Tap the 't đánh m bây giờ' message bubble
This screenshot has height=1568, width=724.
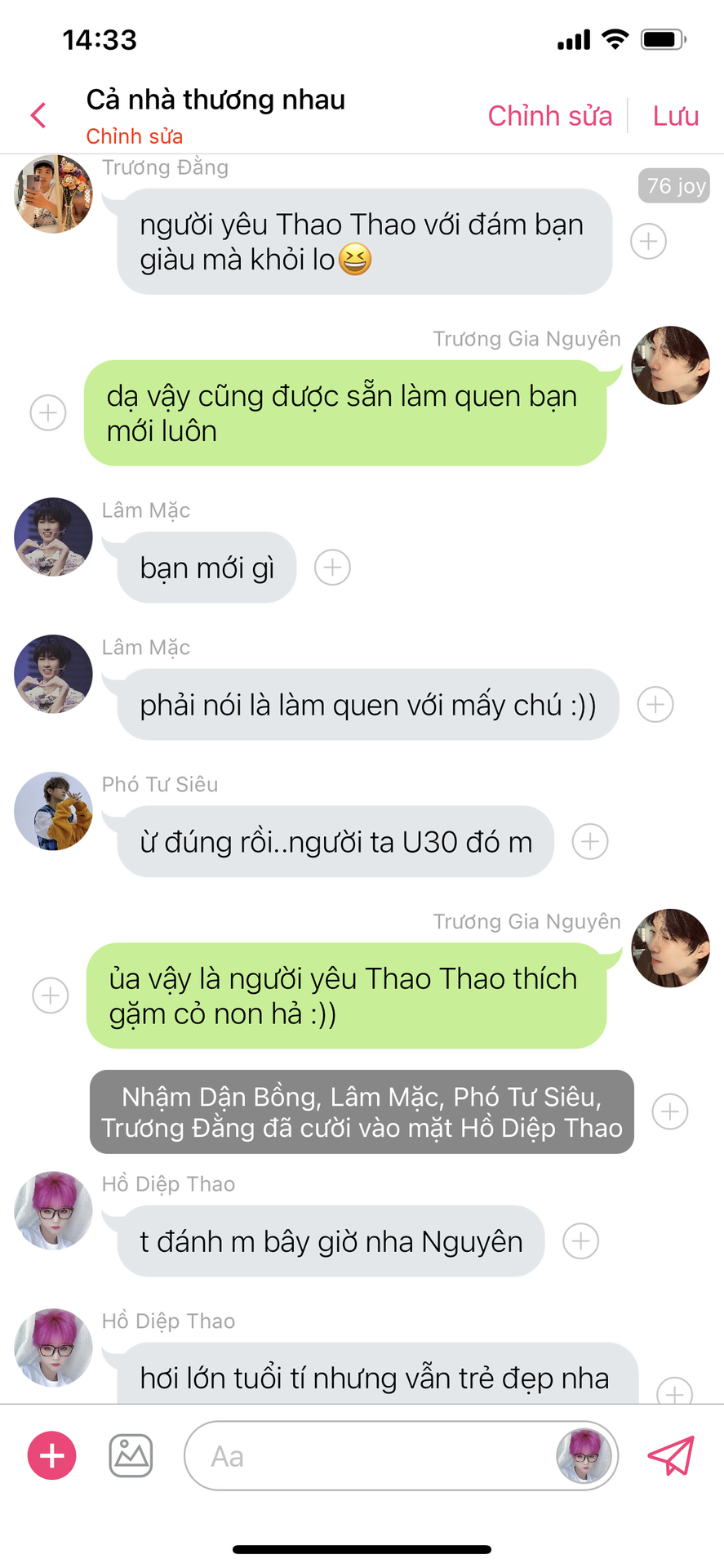331,1241
